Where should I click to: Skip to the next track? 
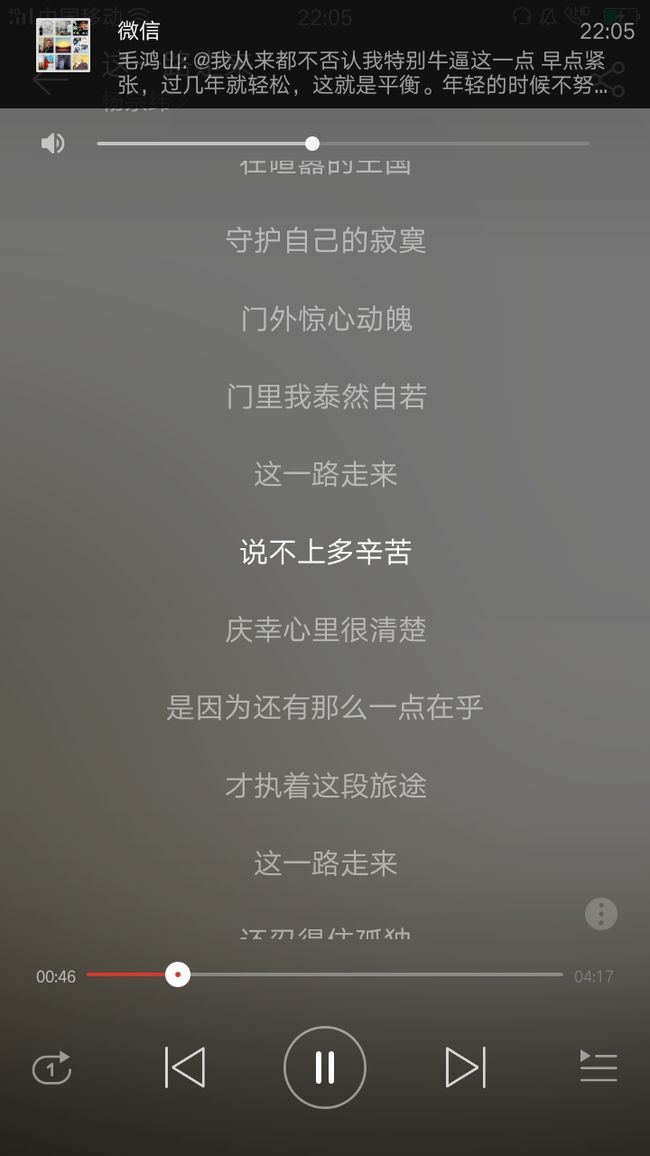(466, 1067)
